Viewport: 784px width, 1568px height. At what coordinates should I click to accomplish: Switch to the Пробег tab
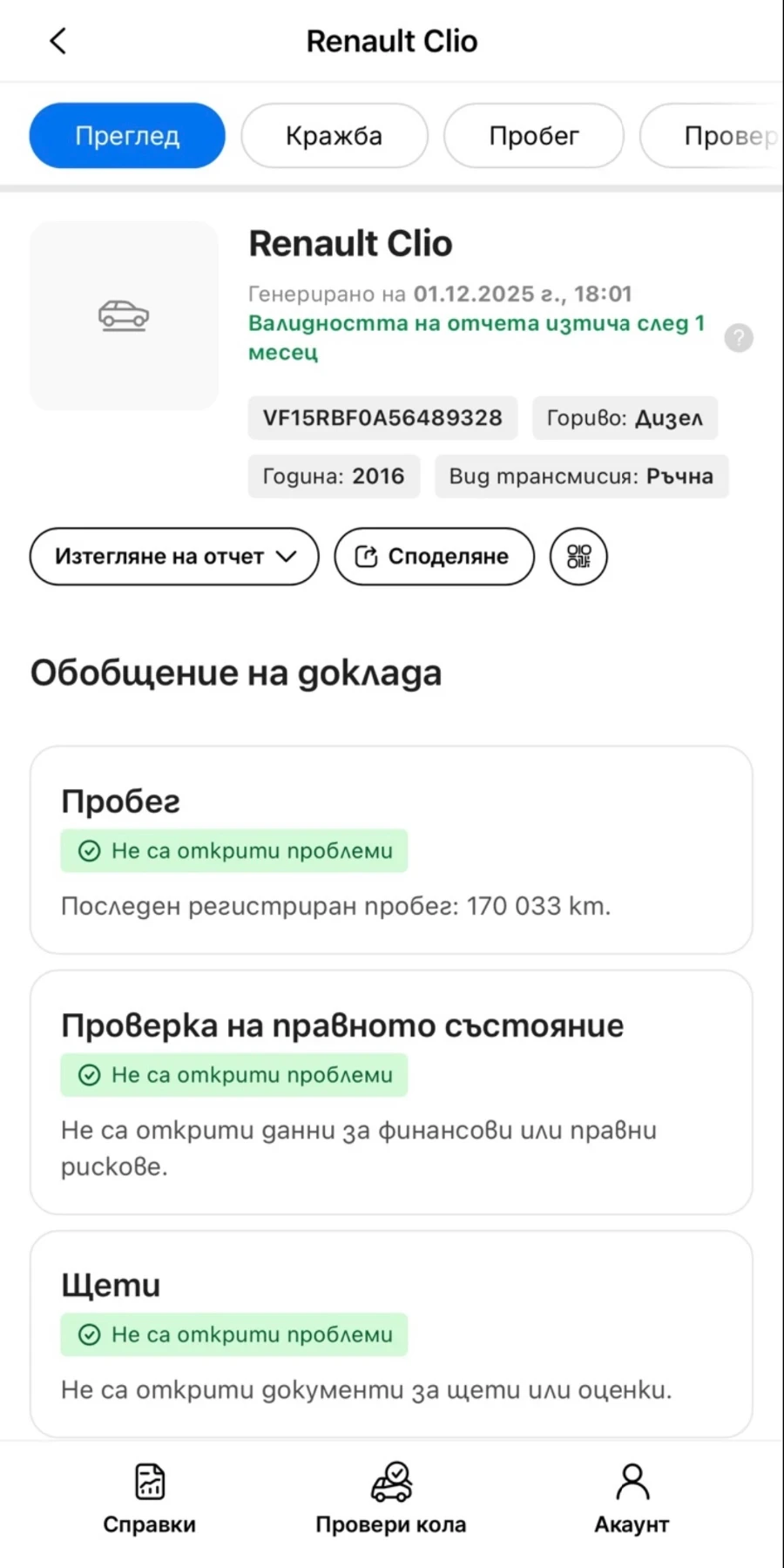coord(533,136)
